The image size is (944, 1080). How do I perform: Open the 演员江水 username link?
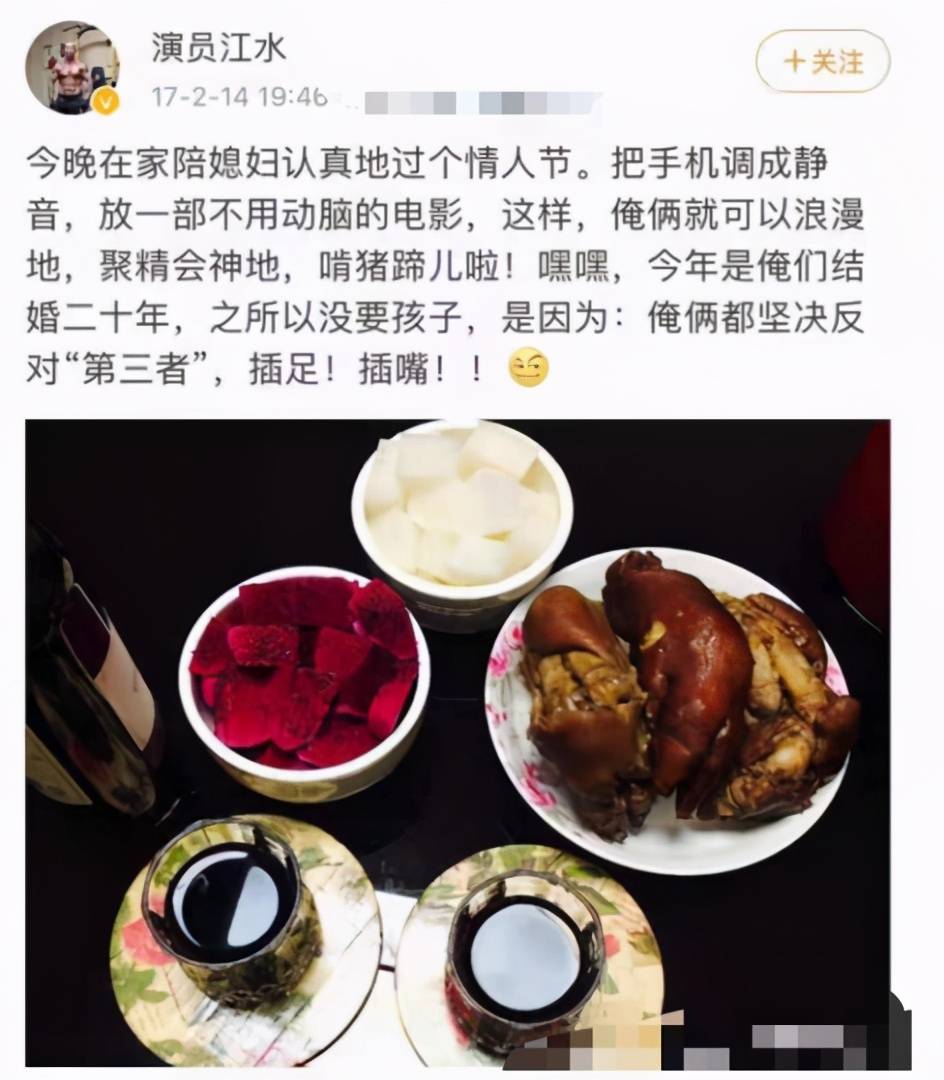pyautogui.click(x=218, y=47)
